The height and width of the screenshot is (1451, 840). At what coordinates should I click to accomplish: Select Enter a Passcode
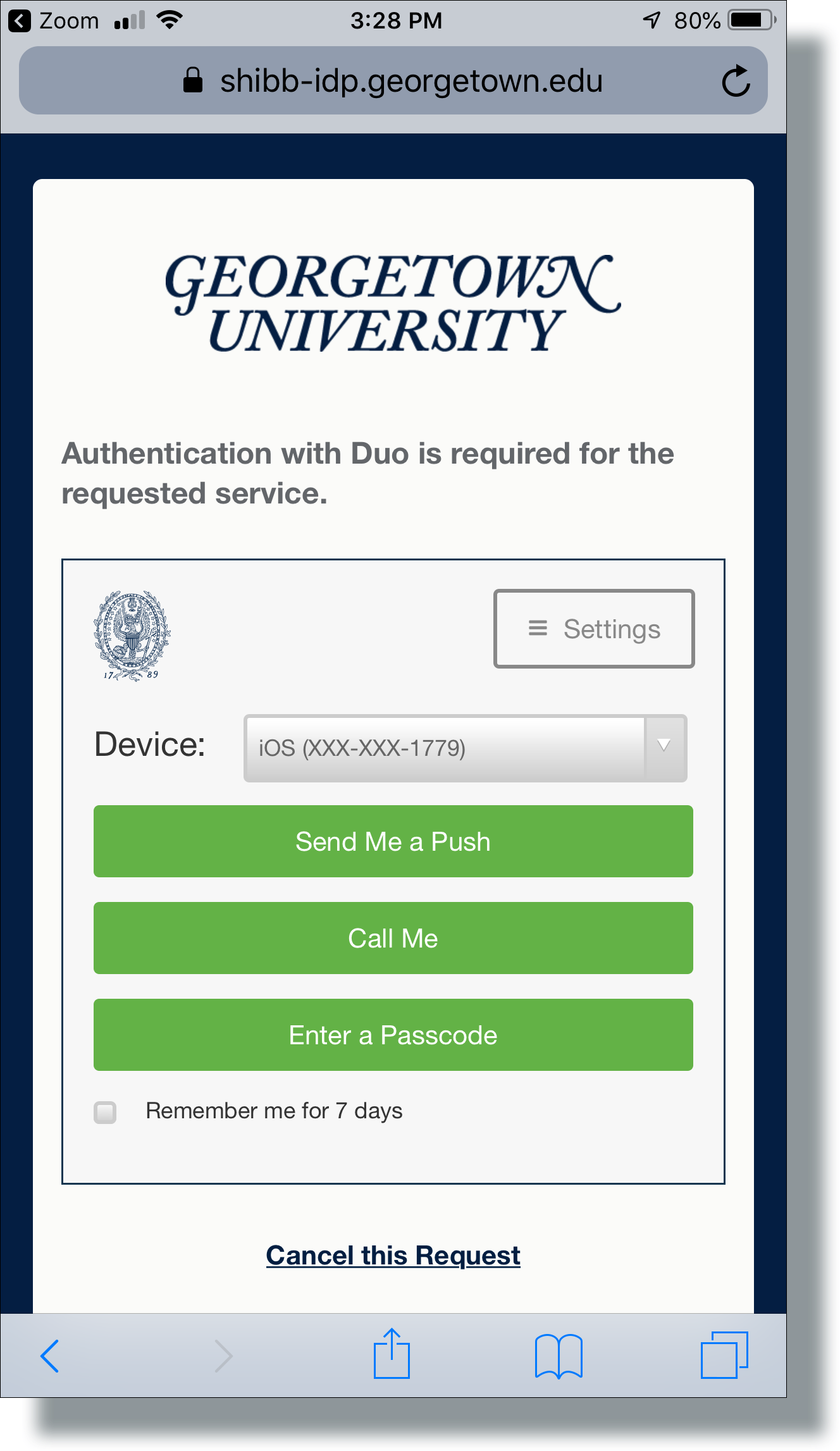click(x=393, y=1035)
